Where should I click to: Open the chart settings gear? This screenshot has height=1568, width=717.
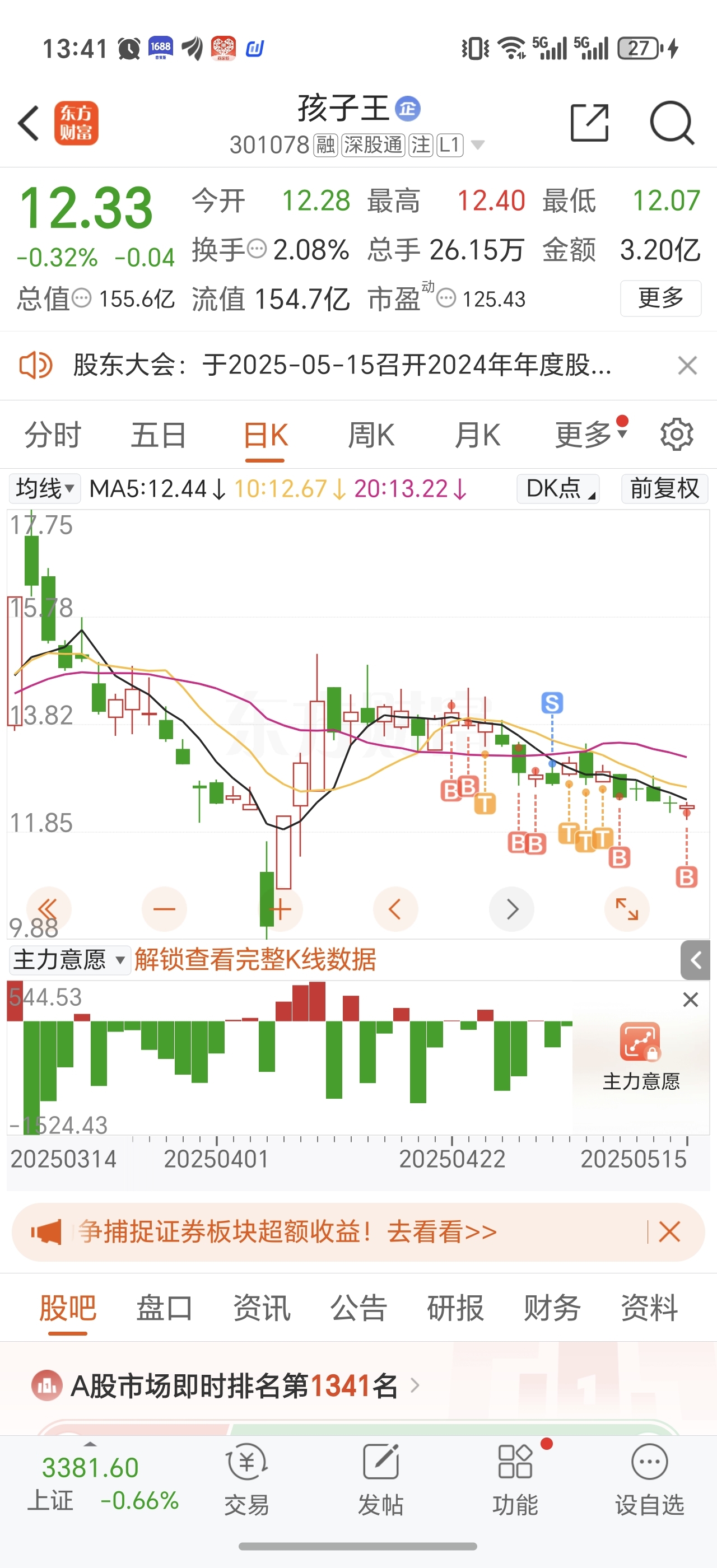click(x=677, y=435)
